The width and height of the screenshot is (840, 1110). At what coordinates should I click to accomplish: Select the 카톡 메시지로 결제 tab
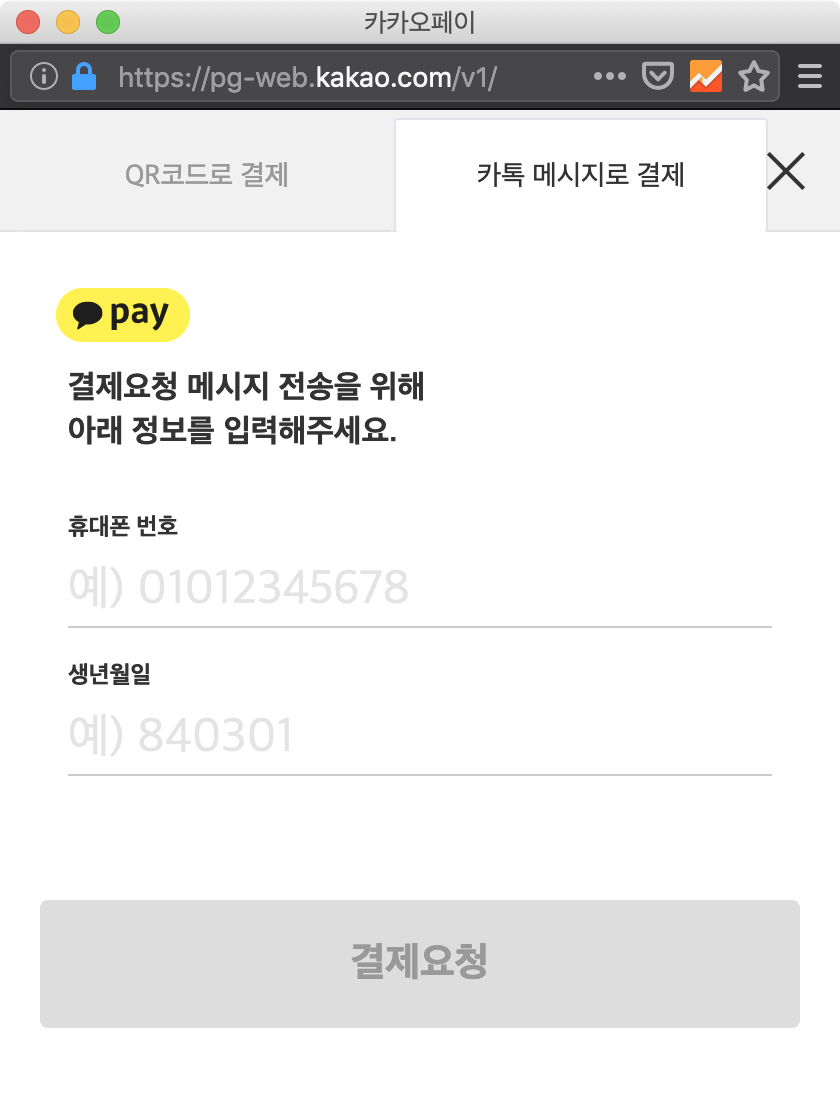[x=580, y=175]
